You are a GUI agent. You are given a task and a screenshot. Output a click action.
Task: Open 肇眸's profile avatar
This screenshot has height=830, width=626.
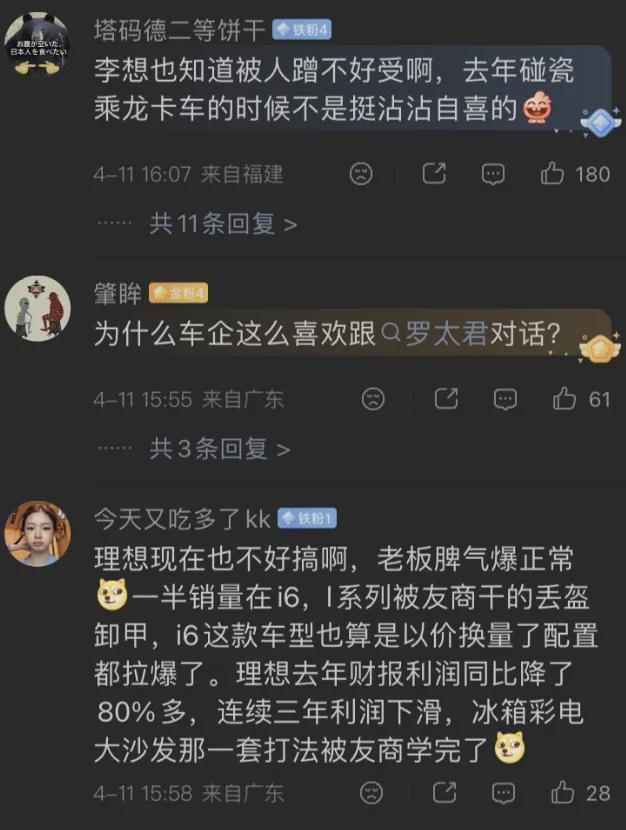pos(37,308)
